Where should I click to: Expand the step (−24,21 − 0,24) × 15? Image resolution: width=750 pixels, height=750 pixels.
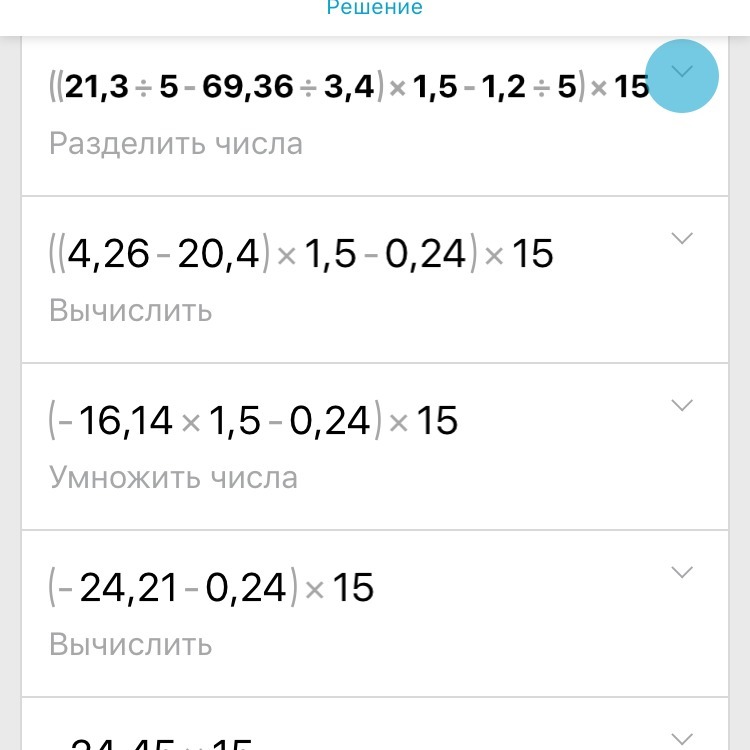[682, 573]
